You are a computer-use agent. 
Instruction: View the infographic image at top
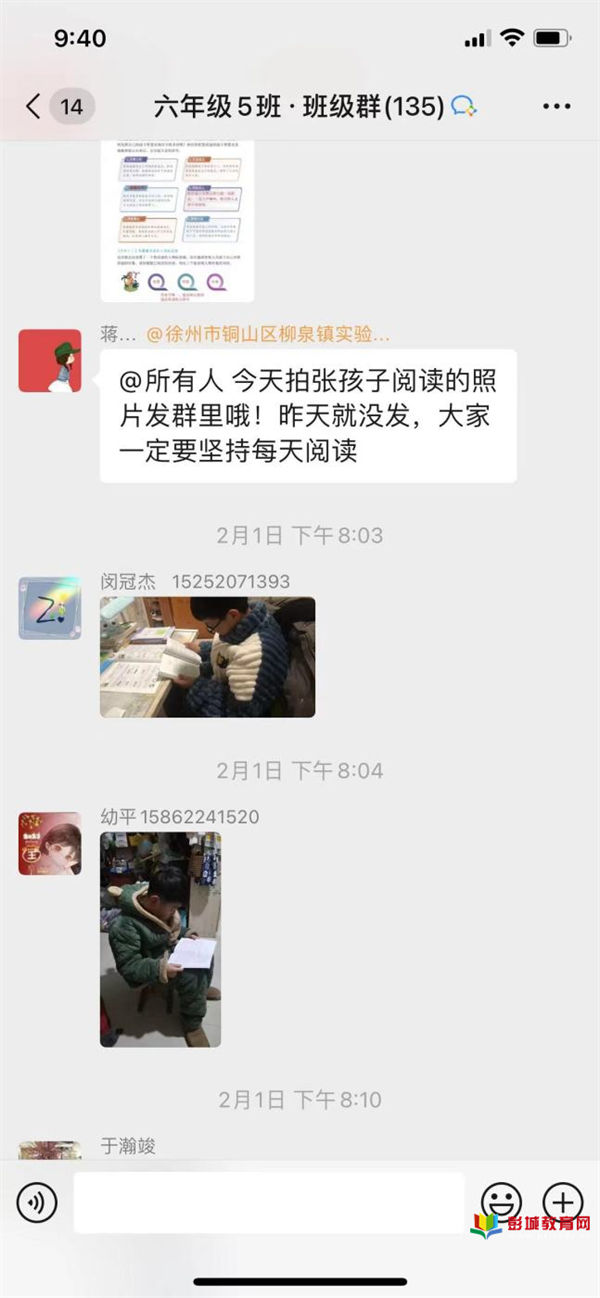177,222
